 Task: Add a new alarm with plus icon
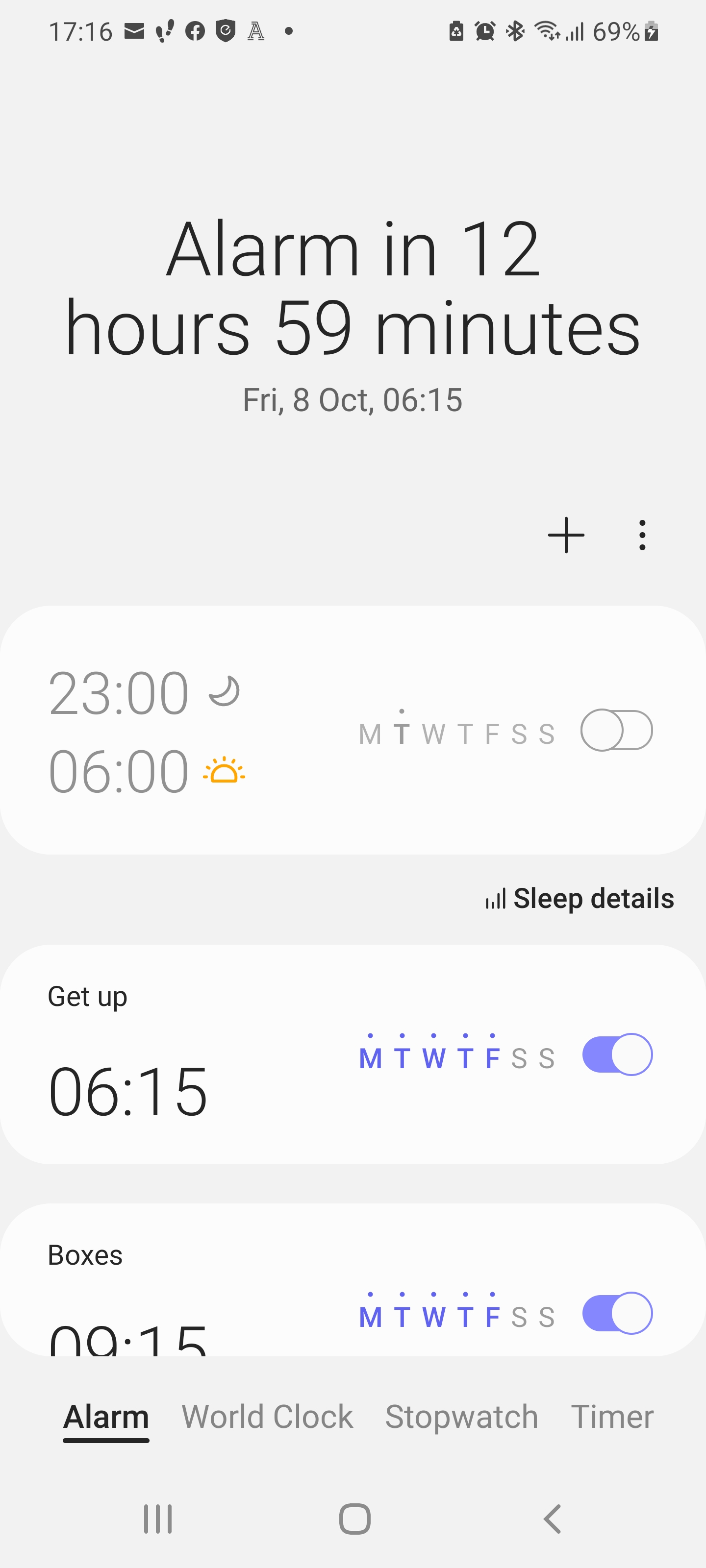(566, 535)
